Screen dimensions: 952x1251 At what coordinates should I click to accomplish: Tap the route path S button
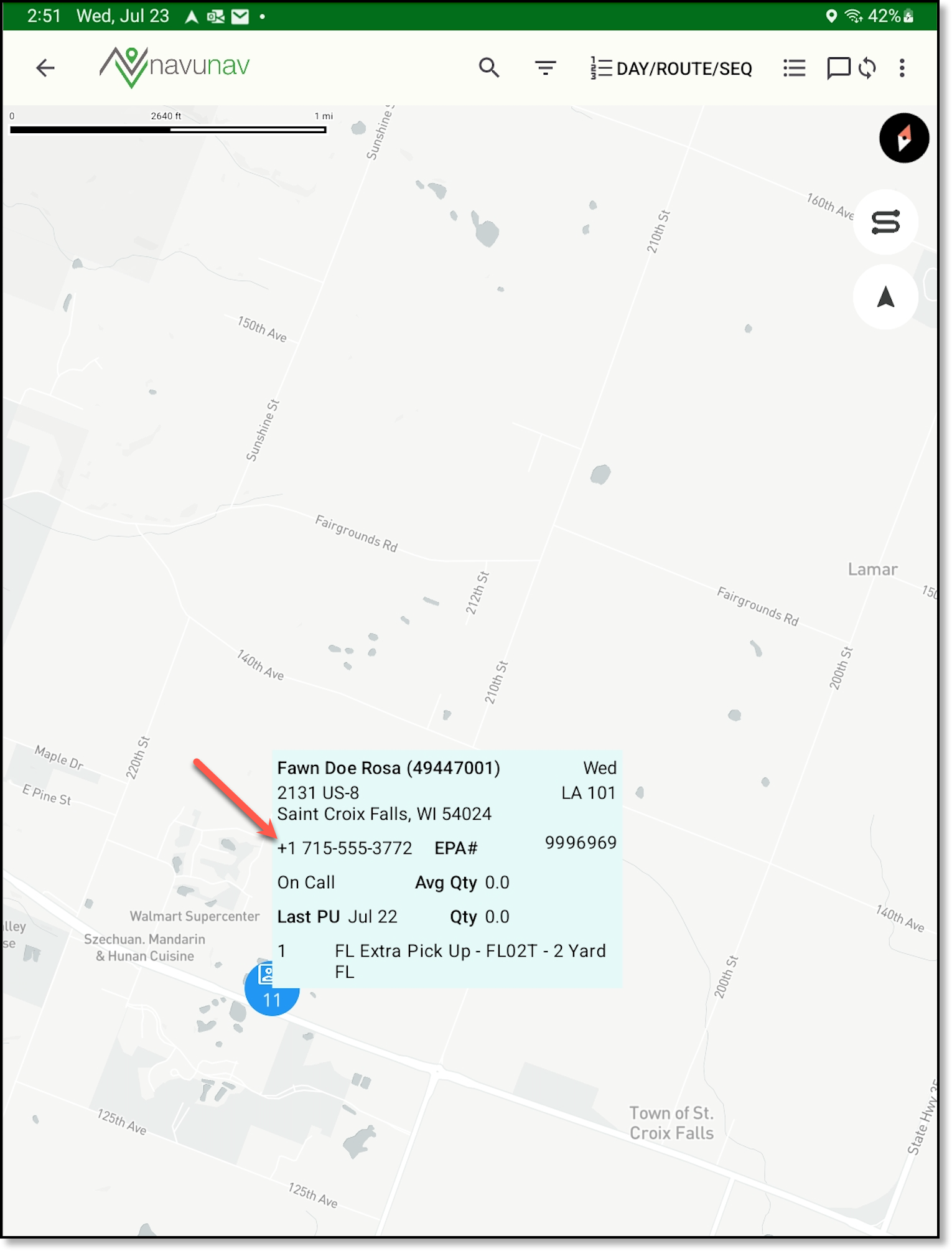pyautogui.click(x=885, y=222)
